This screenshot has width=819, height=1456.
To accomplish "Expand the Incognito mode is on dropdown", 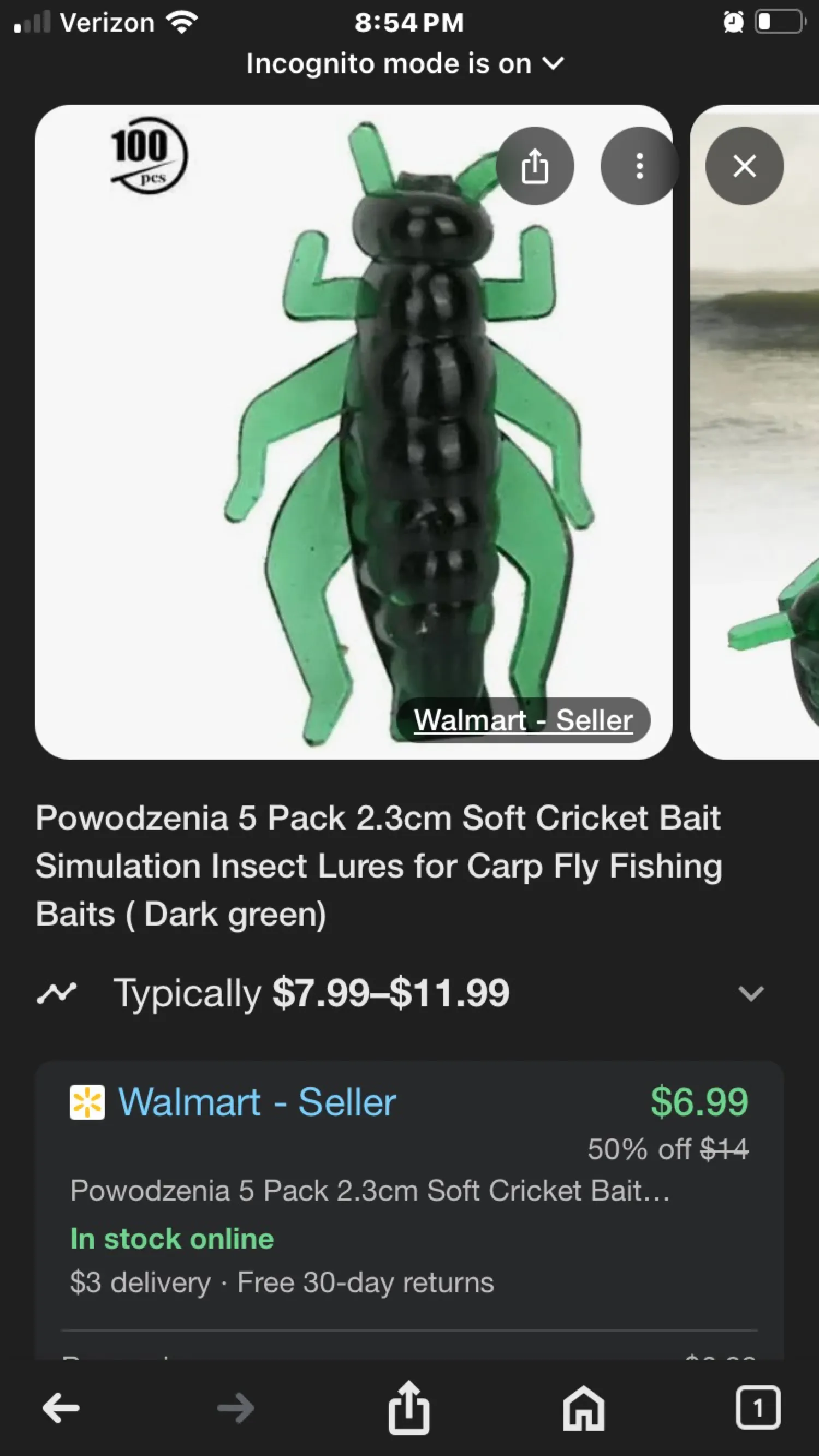I will tap(405, 63).
